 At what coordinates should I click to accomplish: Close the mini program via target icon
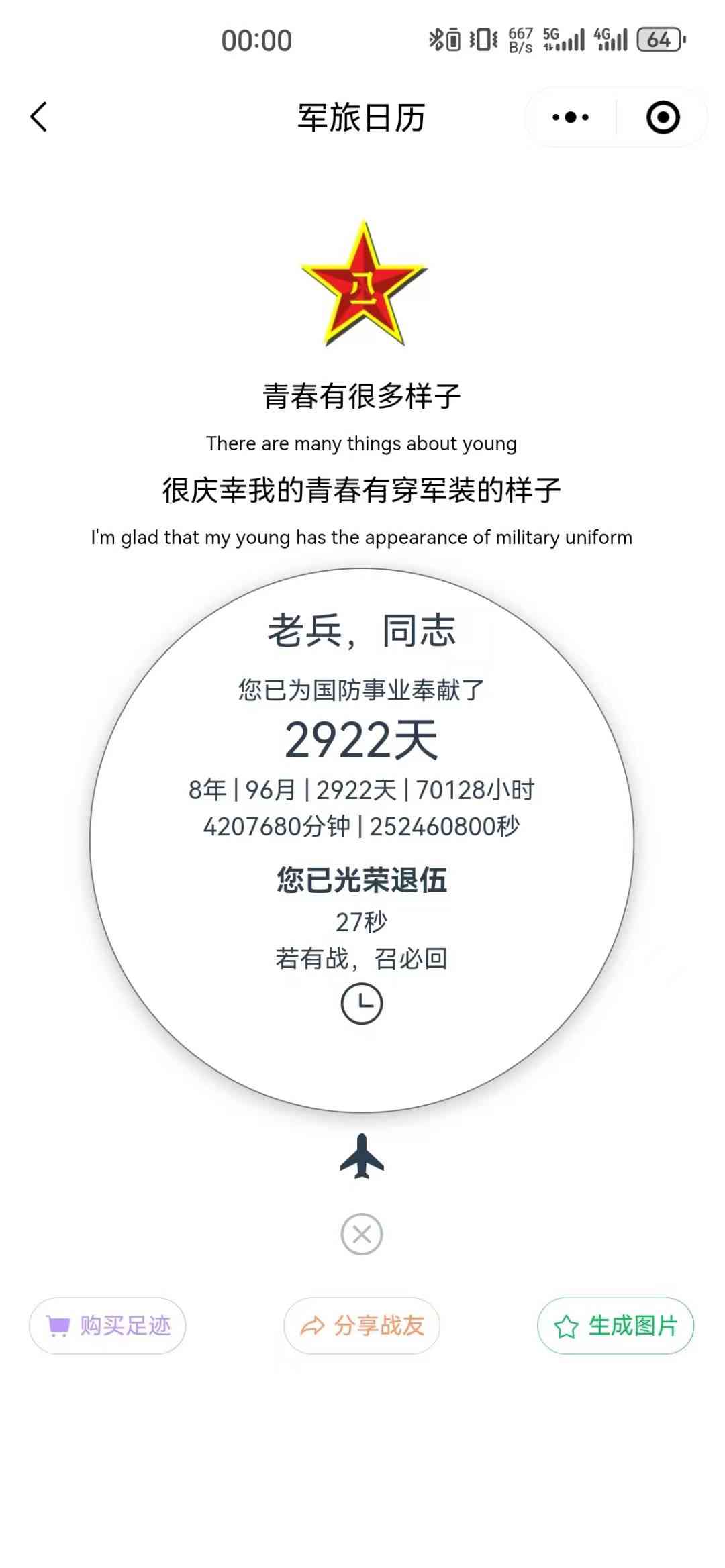(663, 117)
